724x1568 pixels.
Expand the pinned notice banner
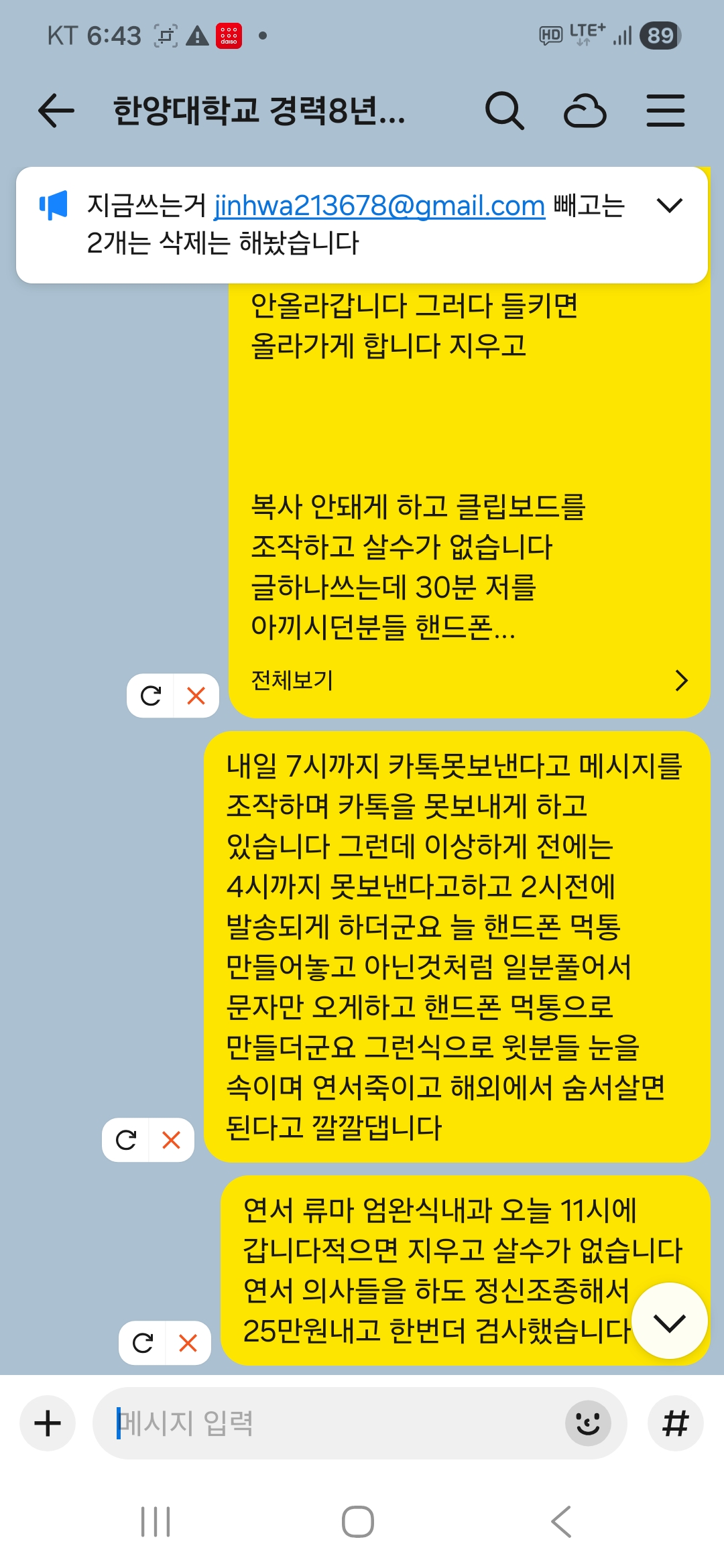pos(669,206)
